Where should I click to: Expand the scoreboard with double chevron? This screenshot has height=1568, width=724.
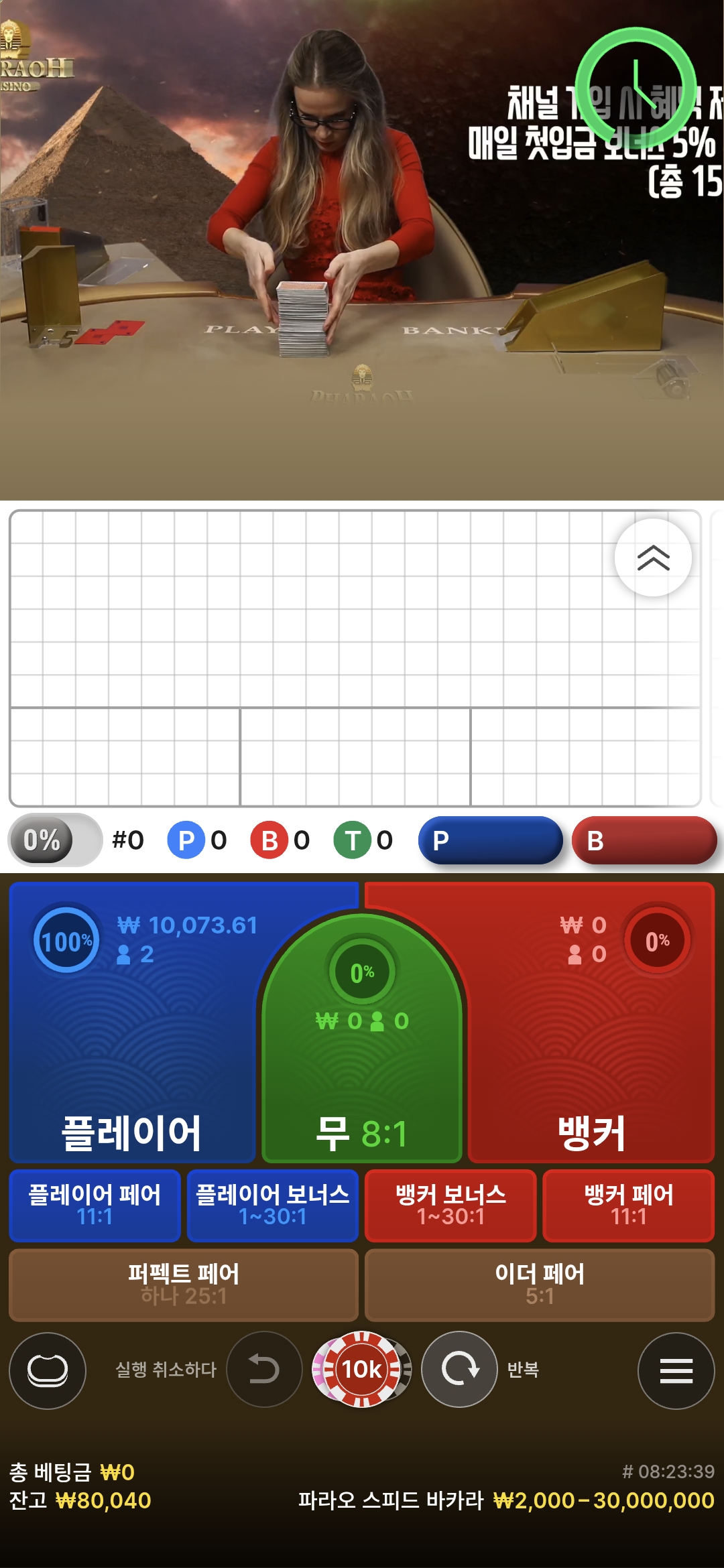[x=653, y=558]
